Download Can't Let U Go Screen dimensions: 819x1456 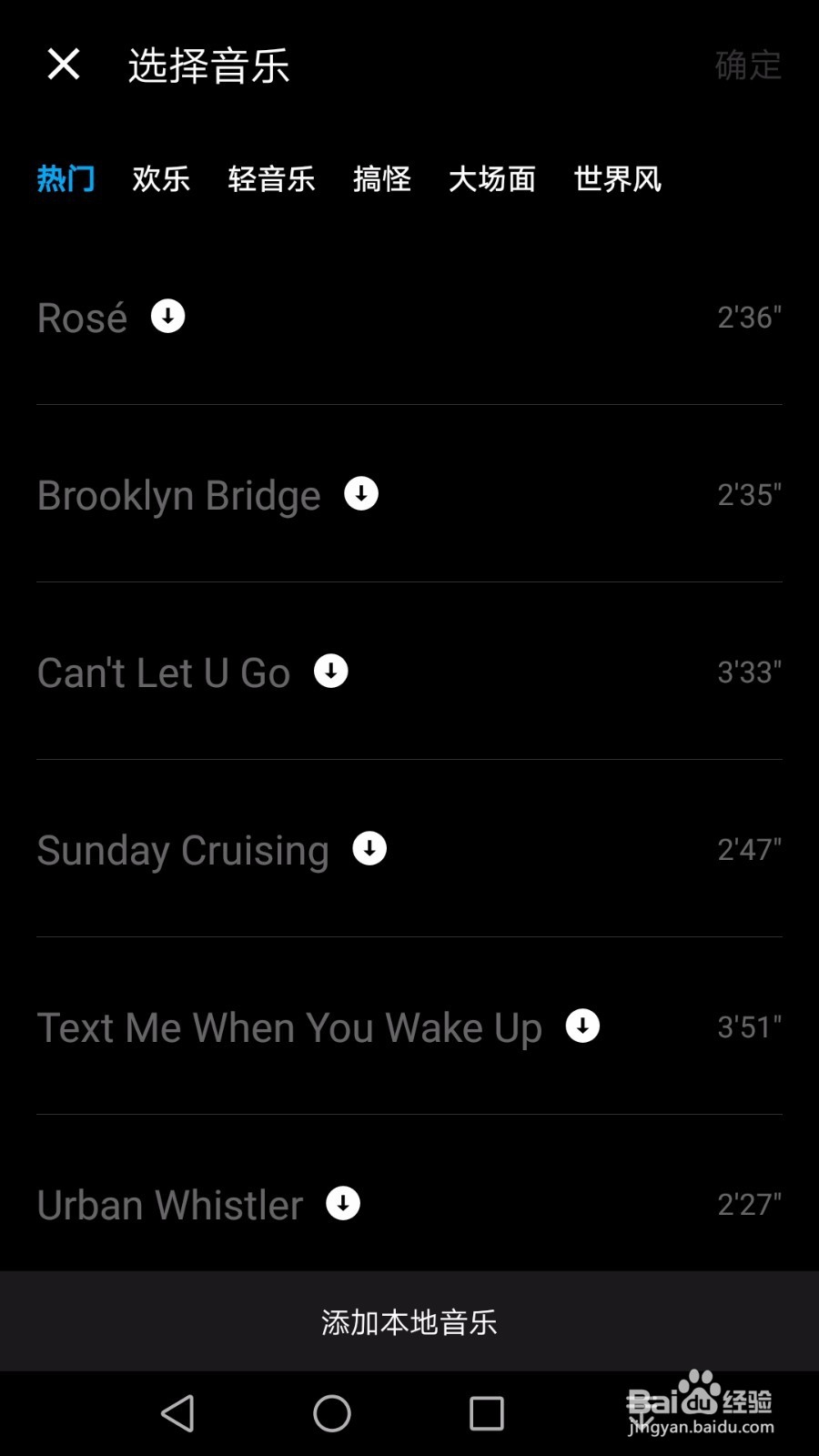tap(331, 672)
